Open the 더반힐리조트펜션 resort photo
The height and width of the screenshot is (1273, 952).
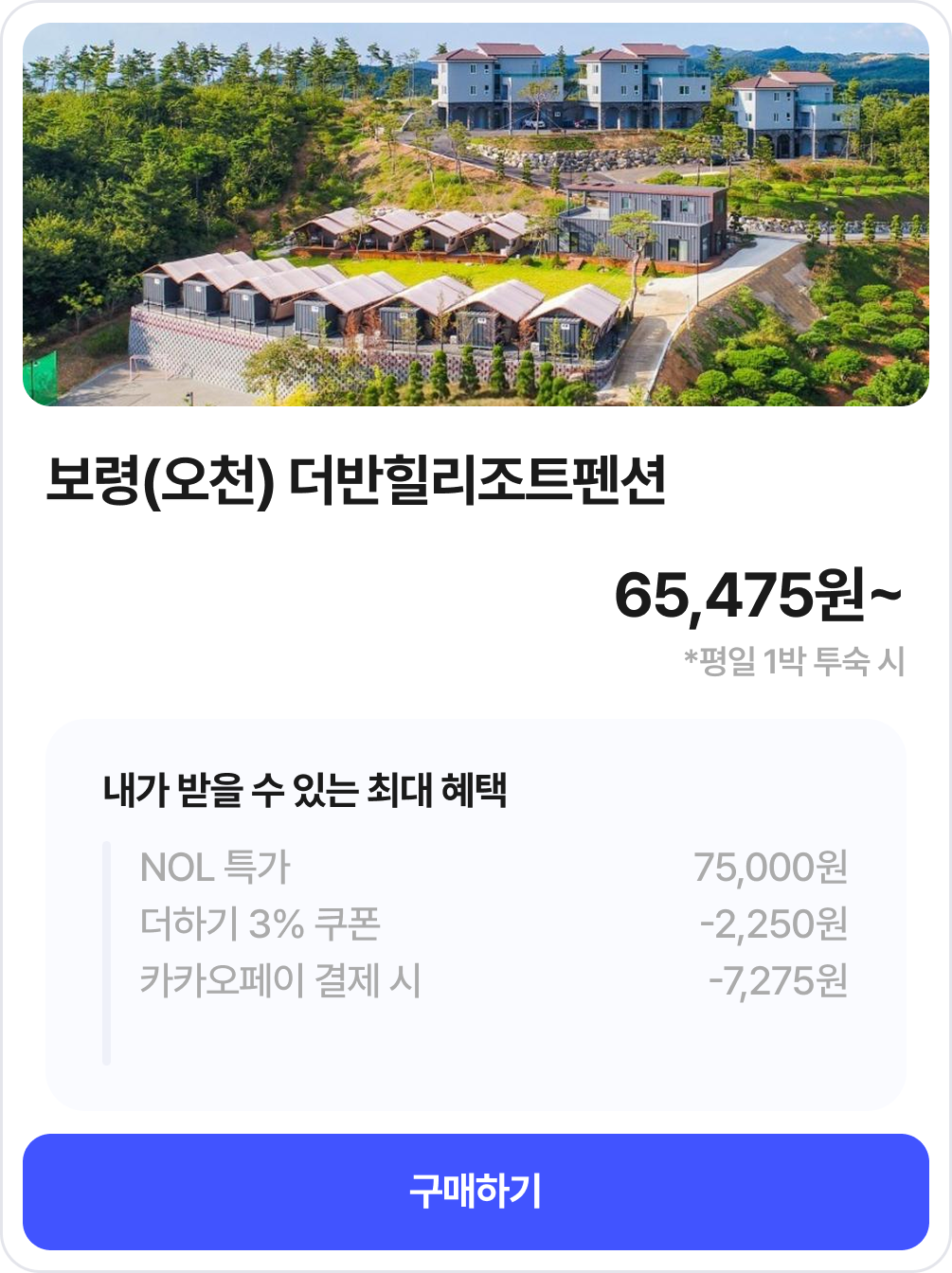pos(476,214)
